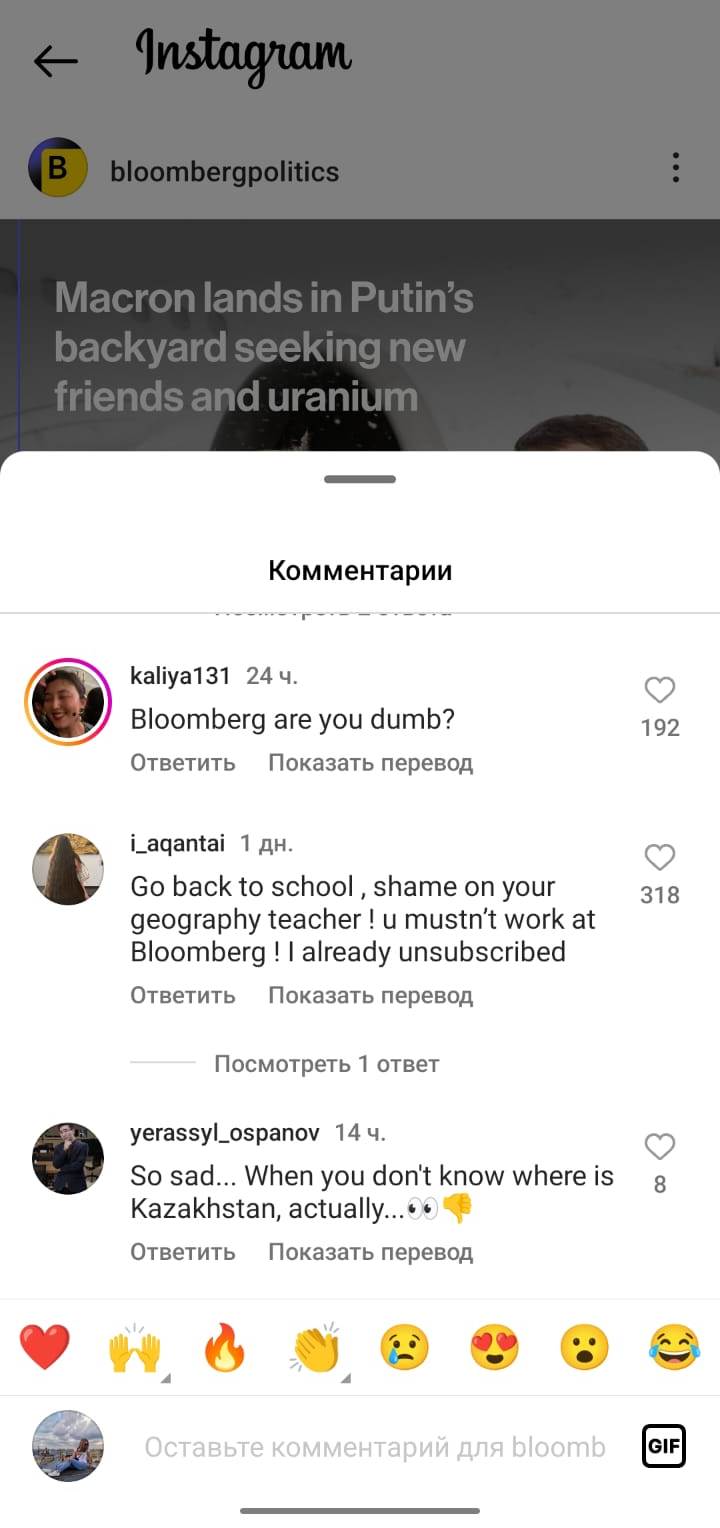Show translation of kaliya131's comment

370,763
